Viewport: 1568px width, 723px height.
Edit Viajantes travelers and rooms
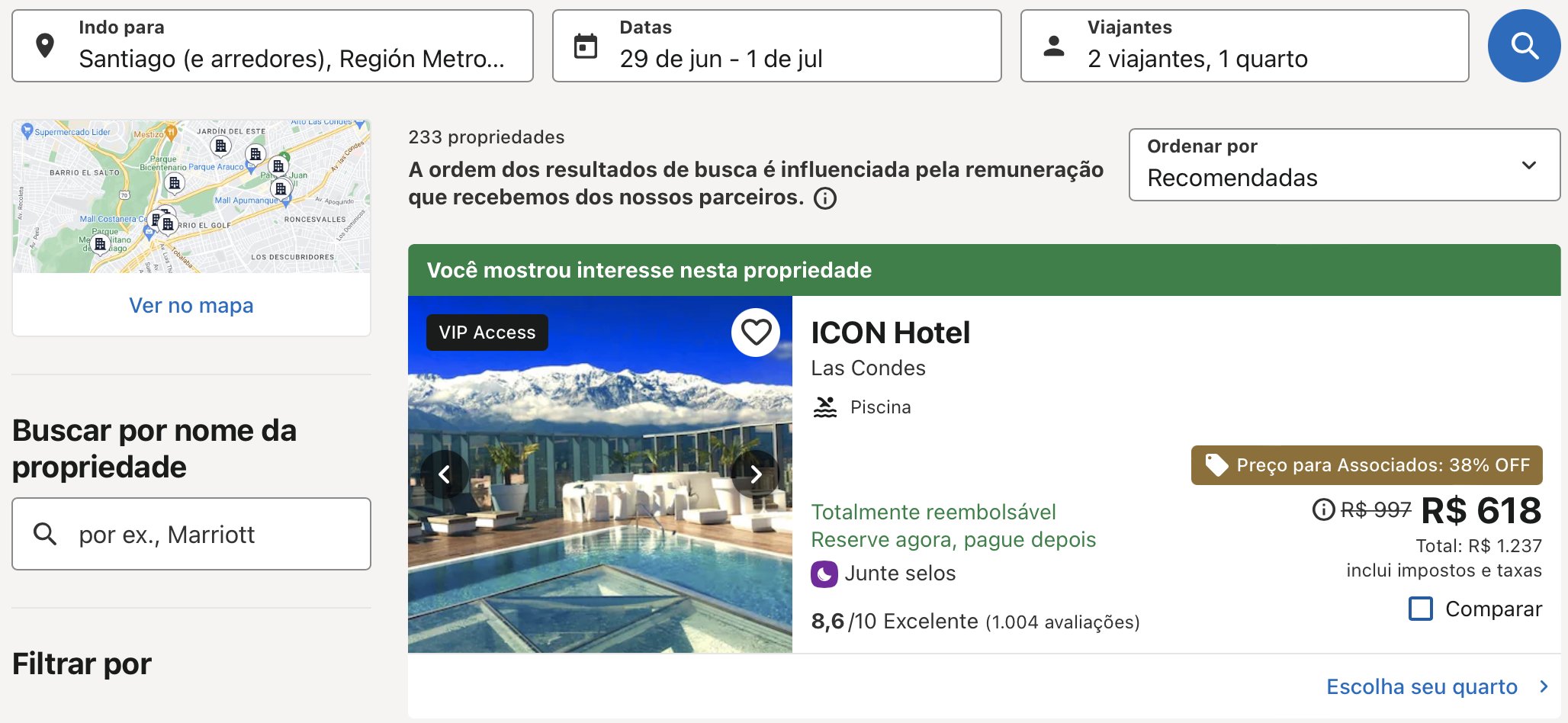(1245, 46)
